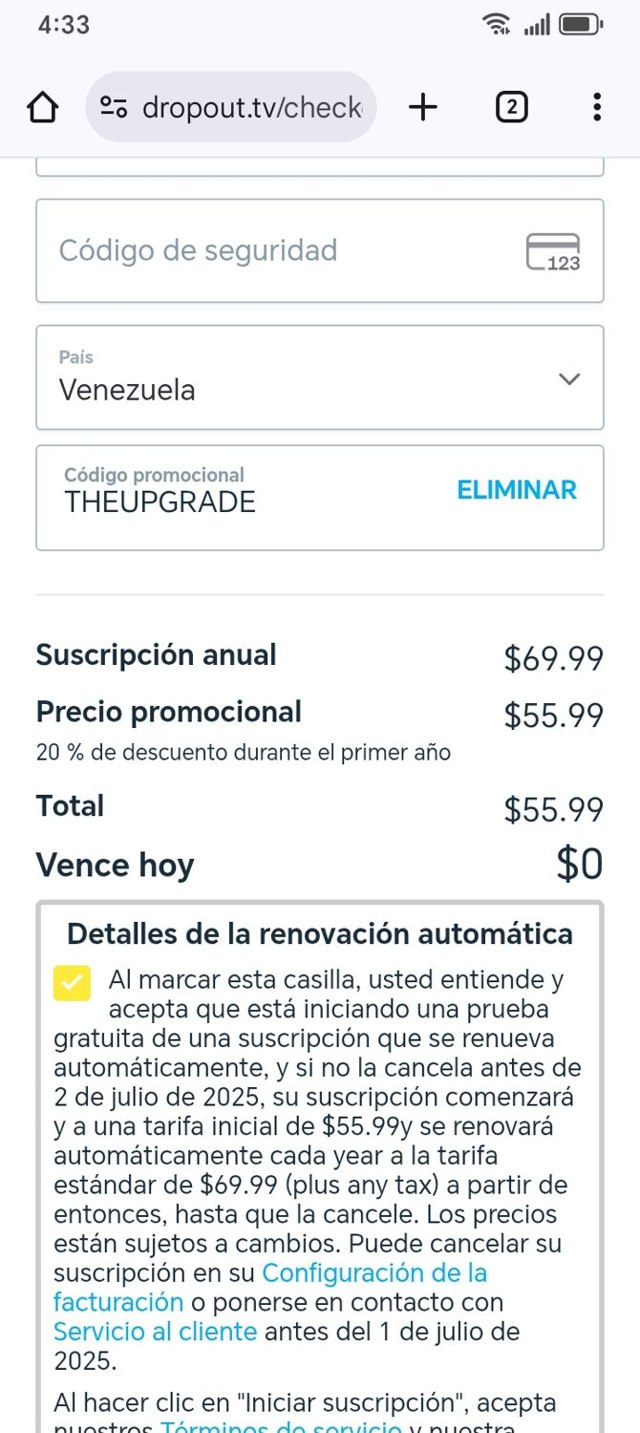The height and width of the screenshot is (1433, 640).
Task: Open the browser overflow menu
Action: pos(596,107)
